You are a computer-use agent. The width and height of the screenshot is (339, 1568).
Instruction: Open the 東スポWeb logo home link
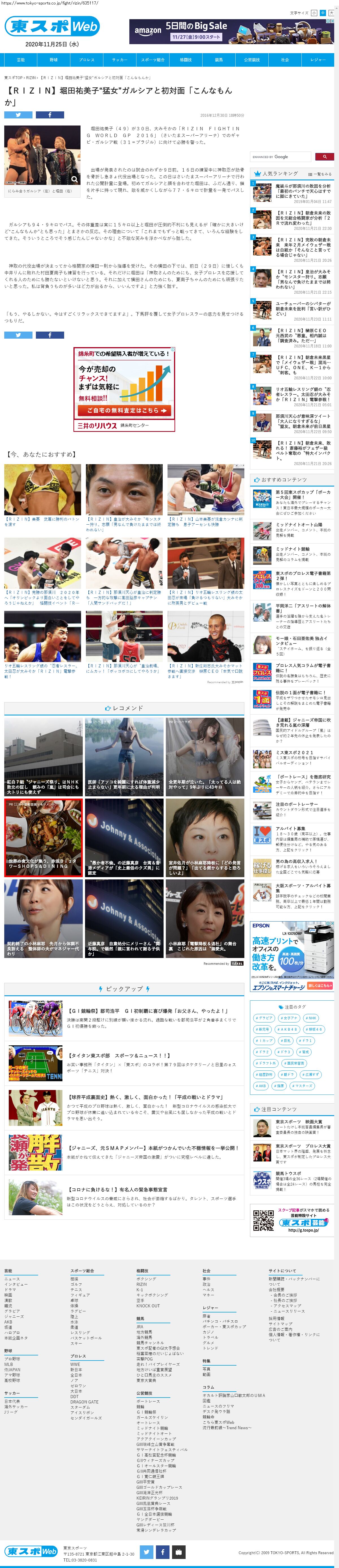pyautogui.click(x=52, y=26)
